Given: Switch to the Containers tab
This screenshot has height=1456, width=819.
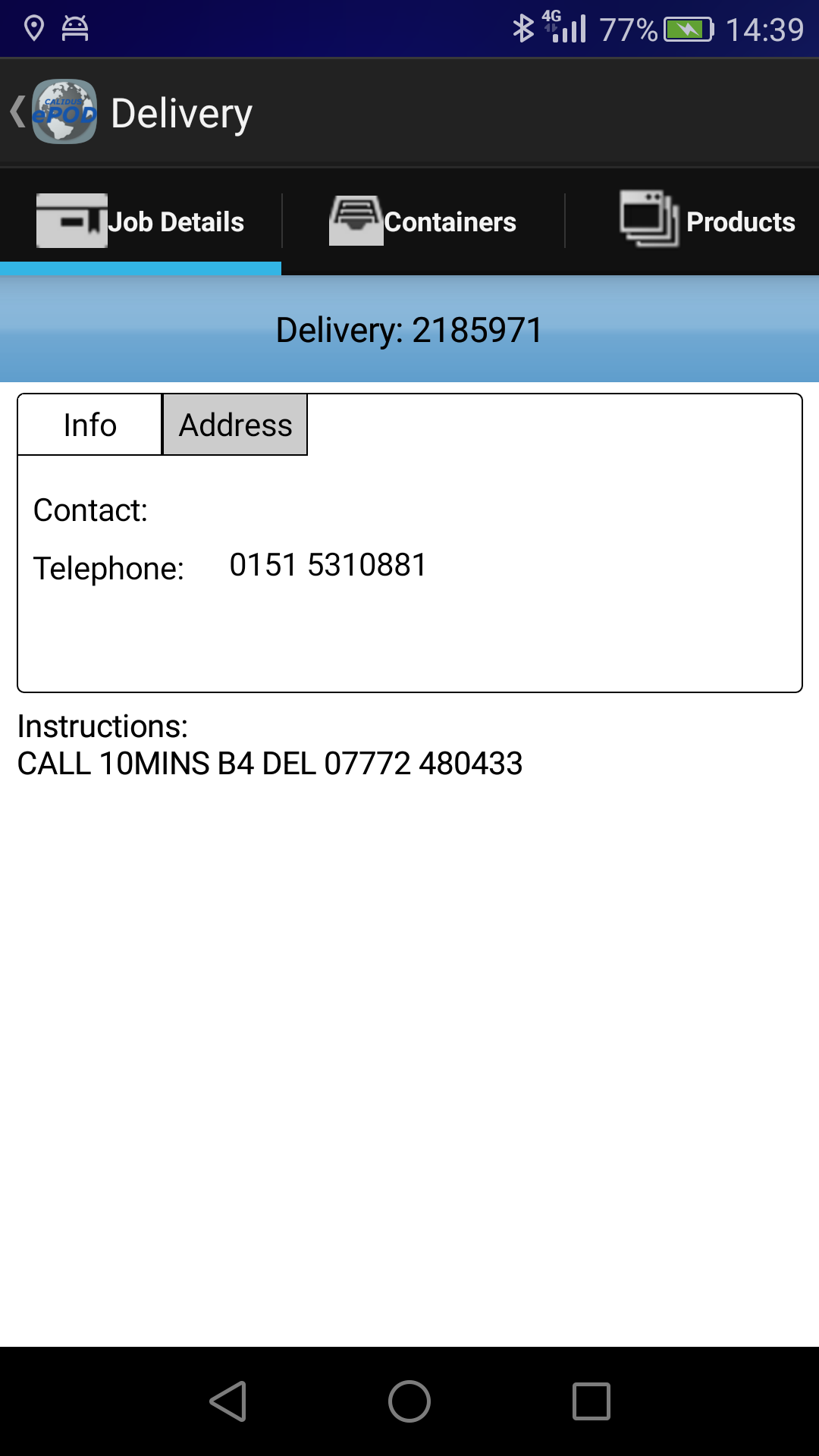Looking at the screenshot, I should (x=423, y=221).
